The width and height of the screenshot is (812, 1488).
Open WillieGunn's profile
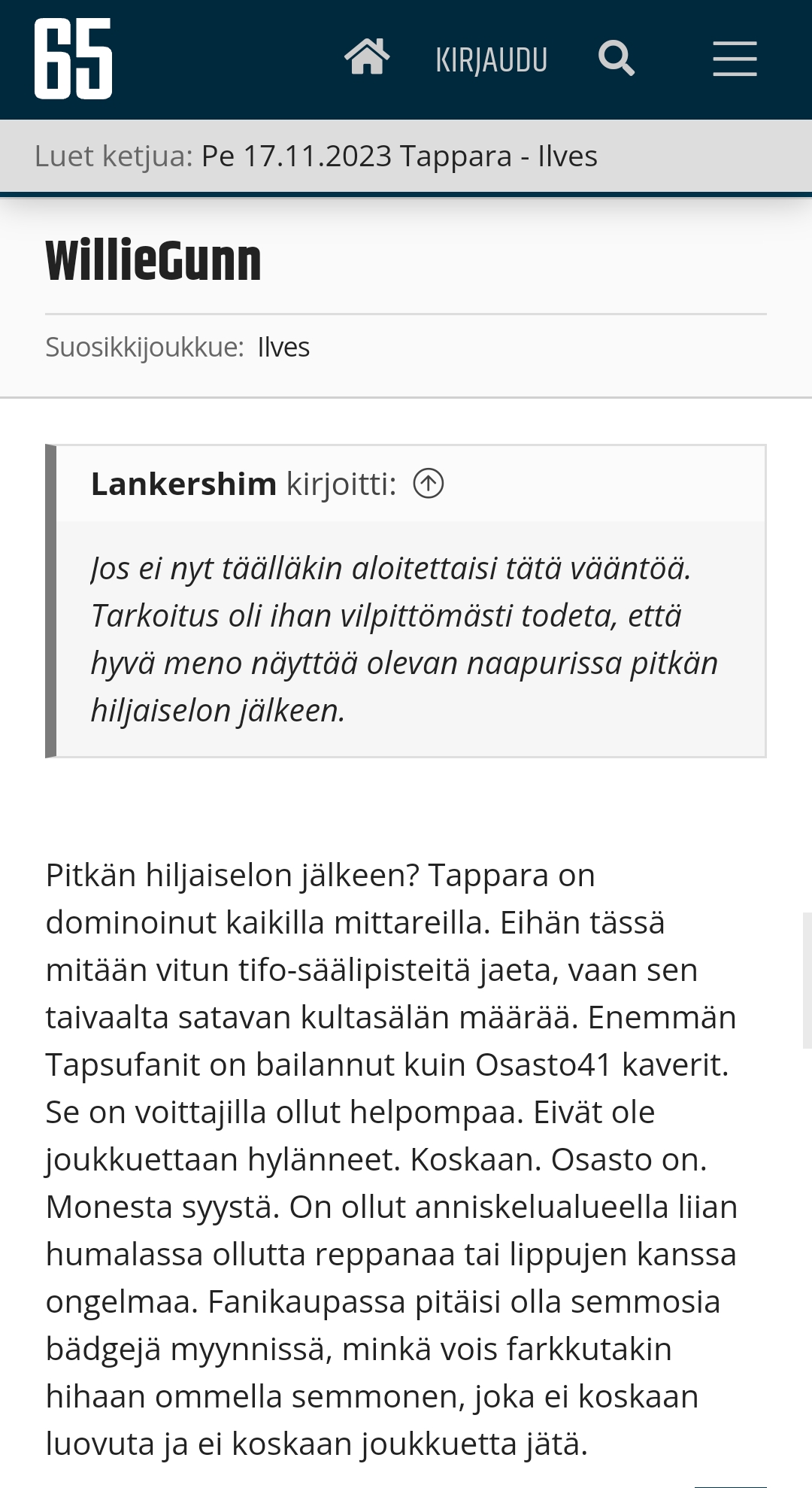[x=153, y=261]
